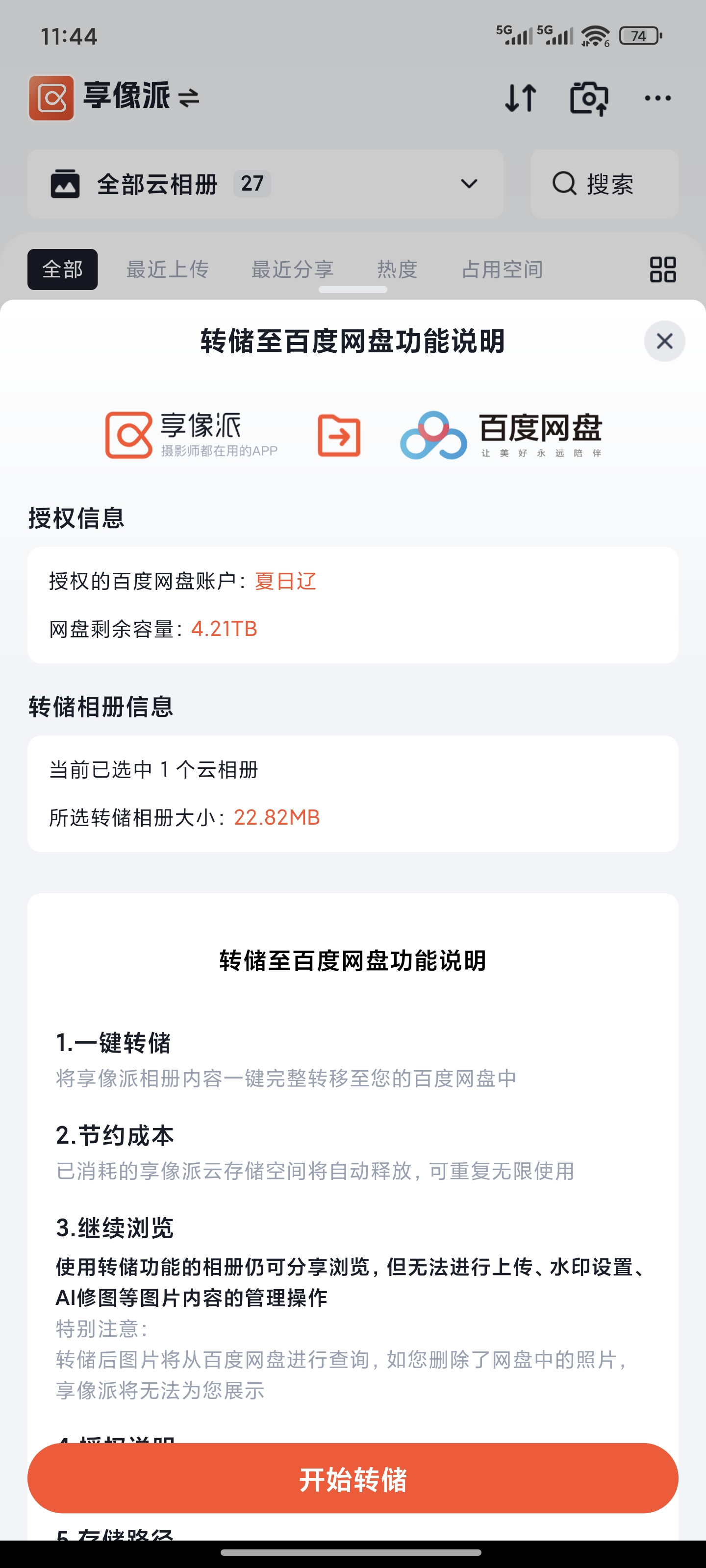
Task: Open the sort arrows icon
Action: click(521, 98)
